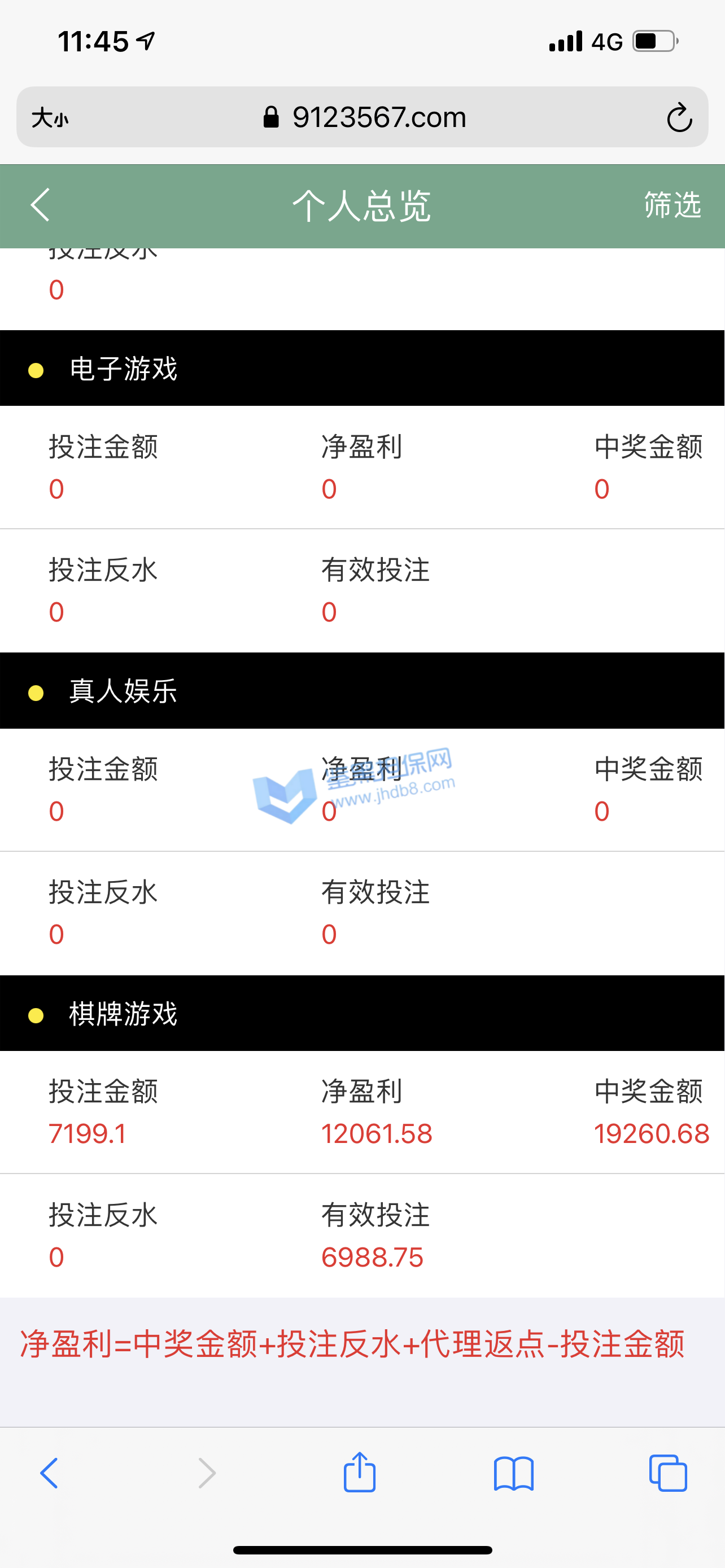Image resolution: width=725 pixels, height=1568 pixels.
Task: Open the 大小 text size menu
Action: (50, 117)
